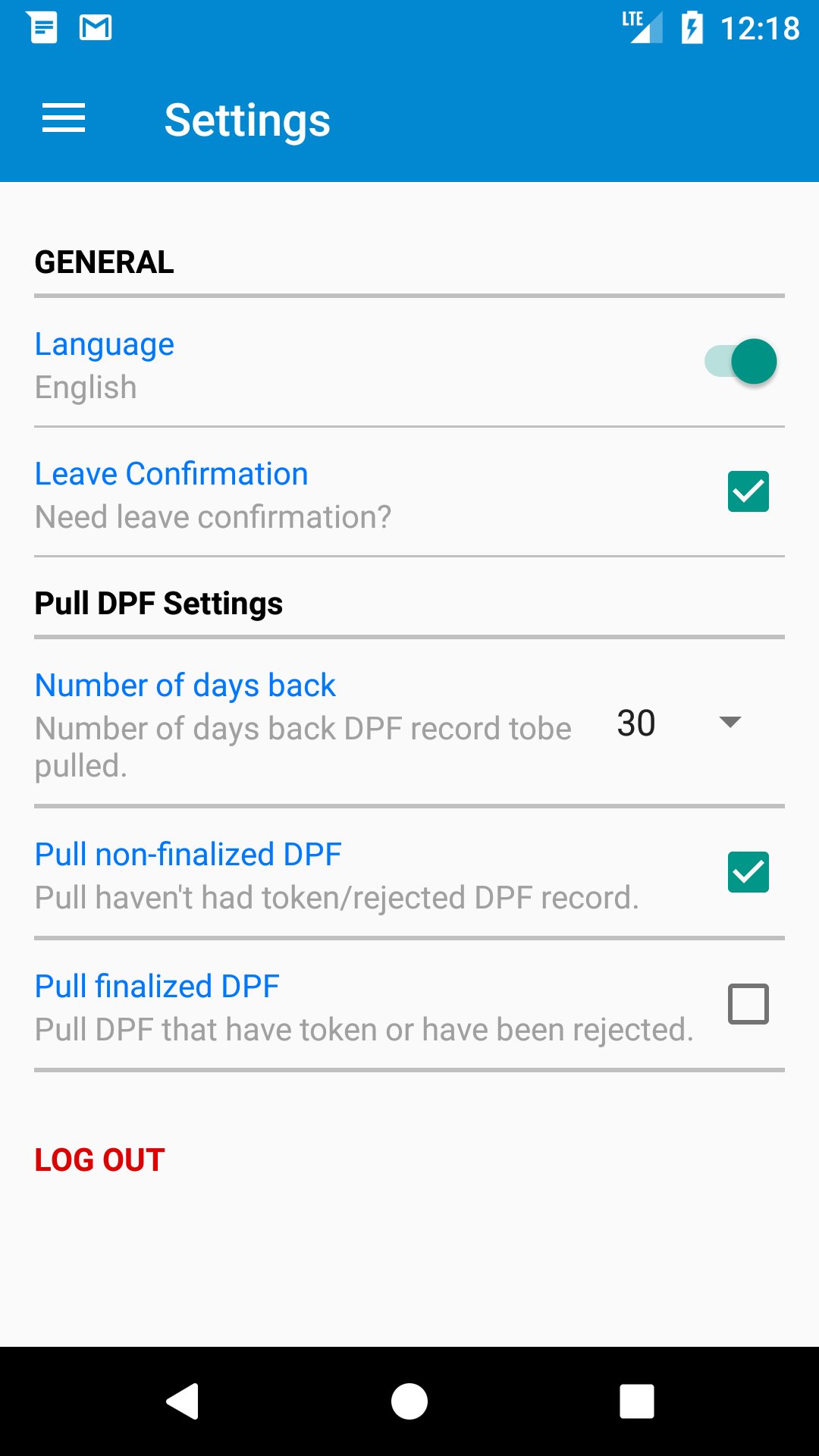The width and height of the screenshot is (819, 1456).
Task: Open the hamburger navigation menu
Action: pyautogui.click(x=64, y=119)
